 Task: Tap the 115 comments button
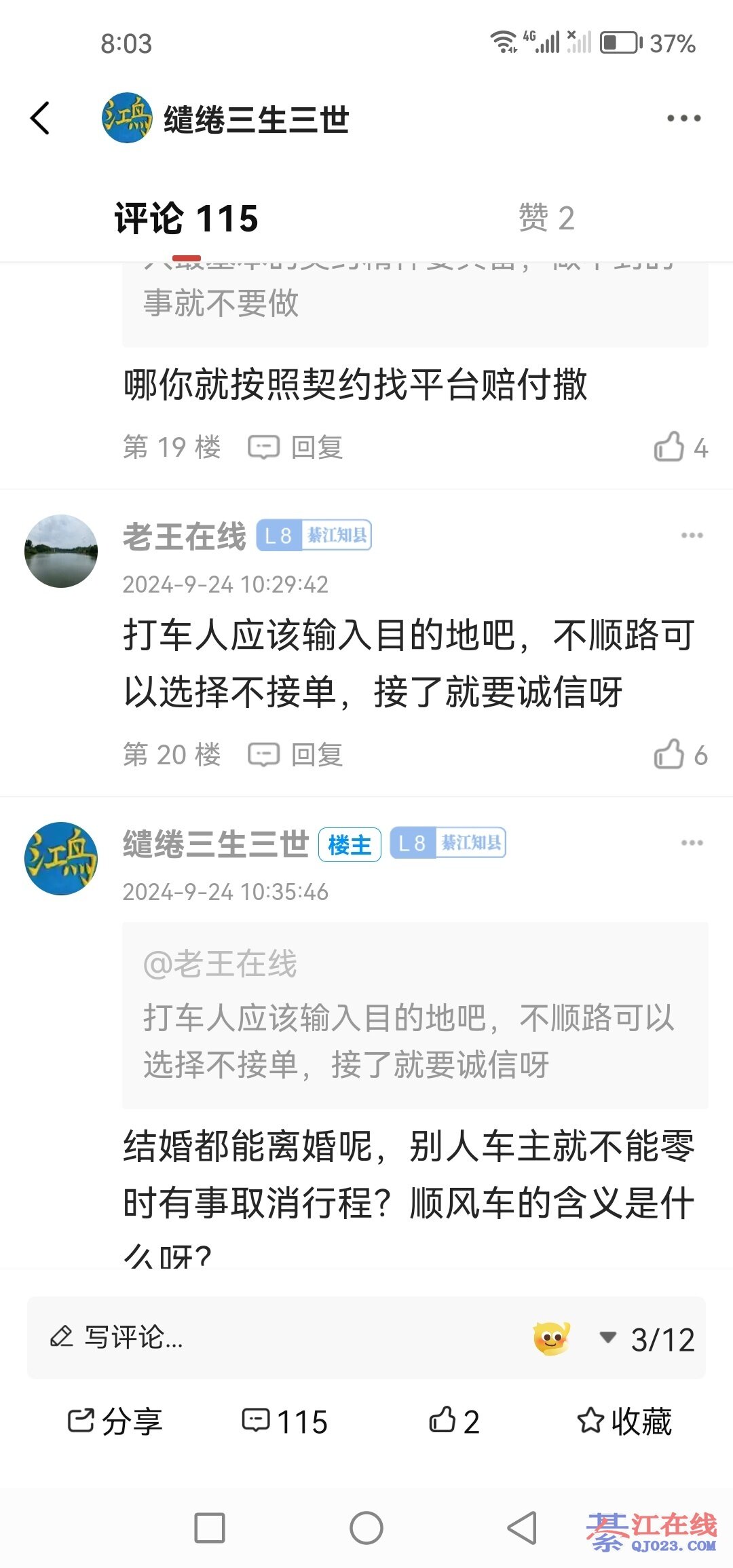285,1421
